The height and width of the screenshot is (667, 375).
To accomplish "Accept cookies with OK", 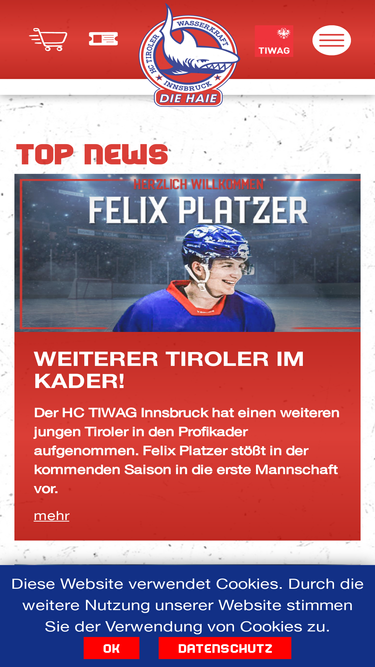I will [111, 648].
